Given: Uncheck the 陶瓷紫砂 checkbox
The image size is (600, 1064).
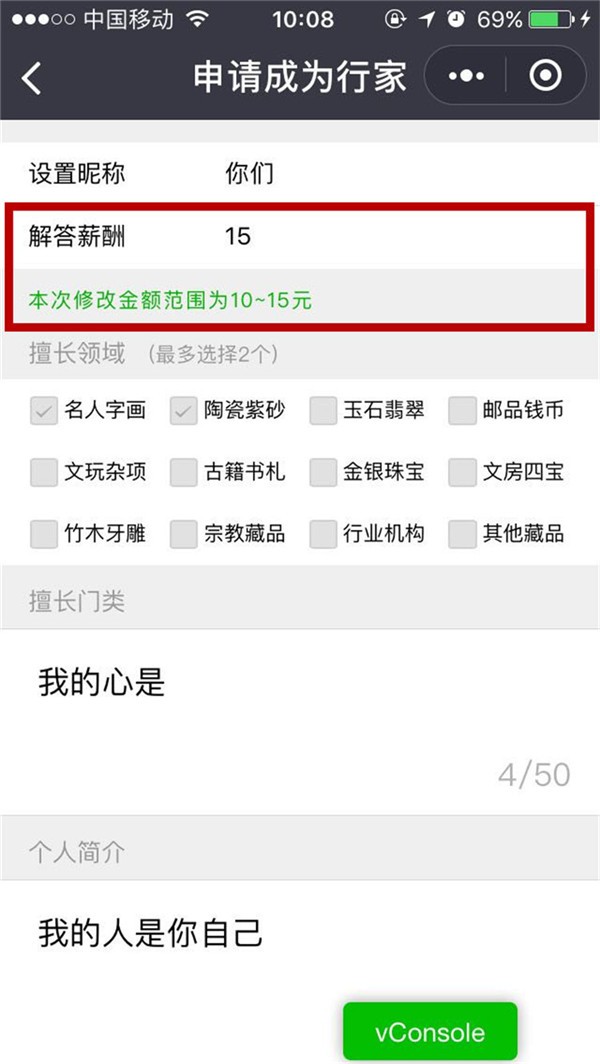Looking at the screenshot, I should point(184,411).
